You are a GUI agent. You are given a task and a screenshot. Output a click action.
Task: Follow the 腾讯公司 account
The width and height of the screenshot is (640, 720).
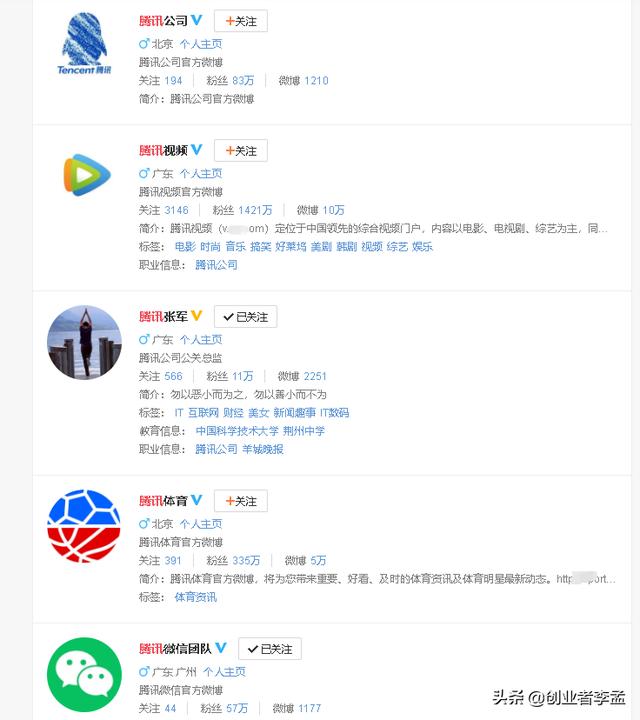tap(241, 21)
